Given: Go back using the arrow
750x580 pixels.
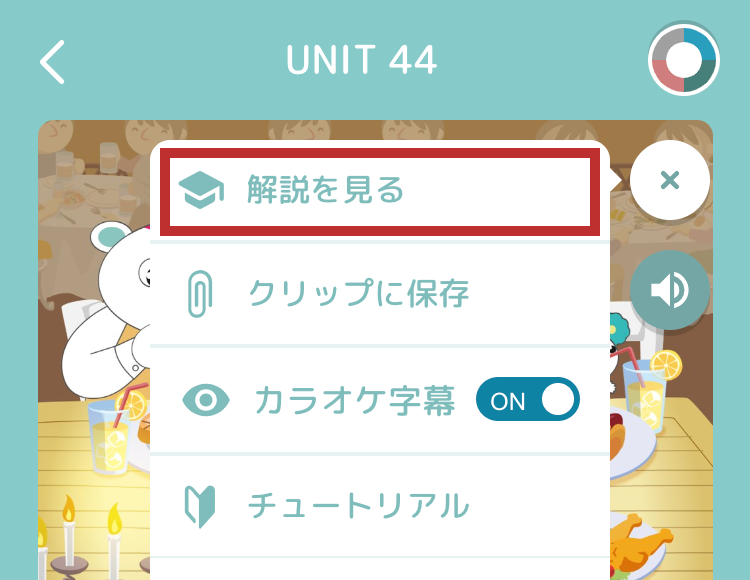Looking at the screenshot, I should click(x=53, y=62).
